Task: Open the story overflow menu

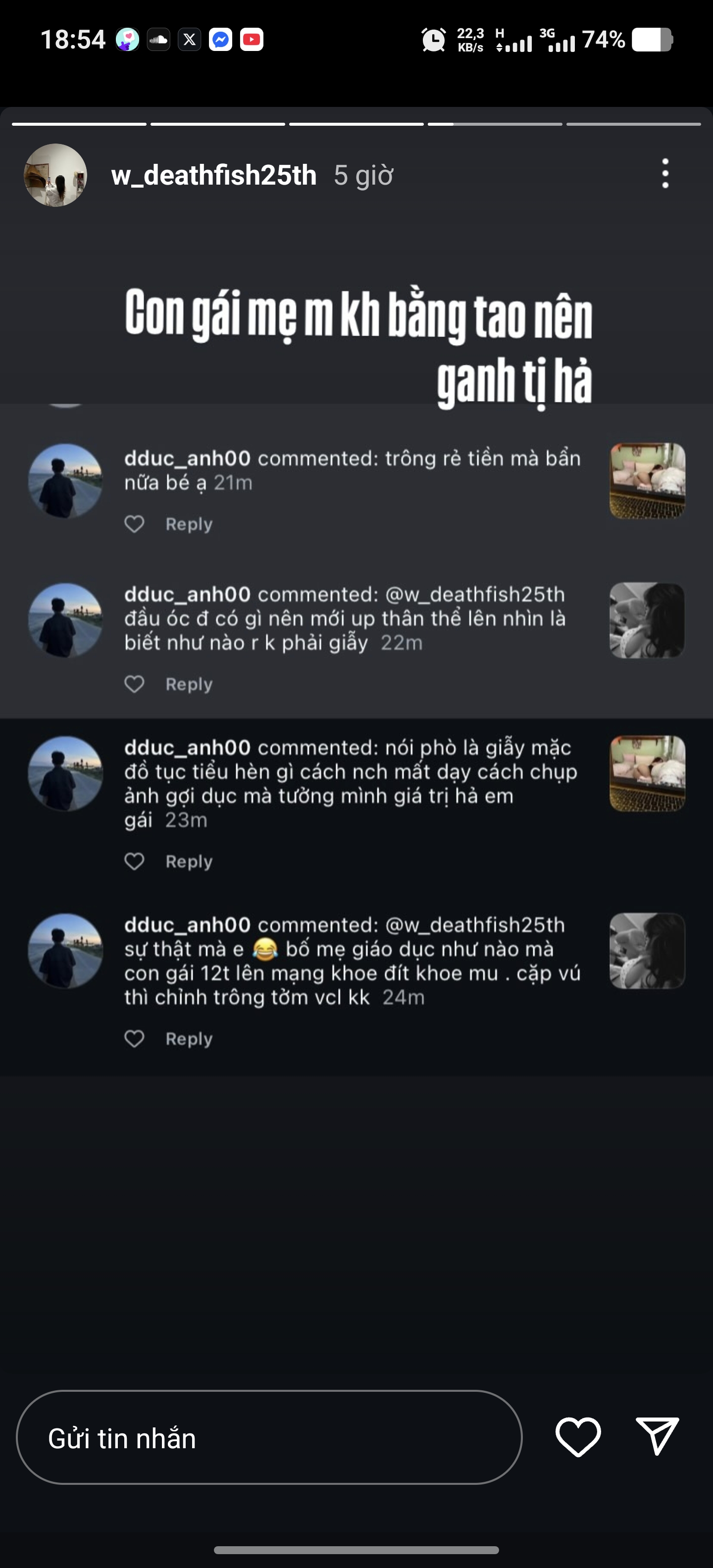Action: (x=665, y=174)
